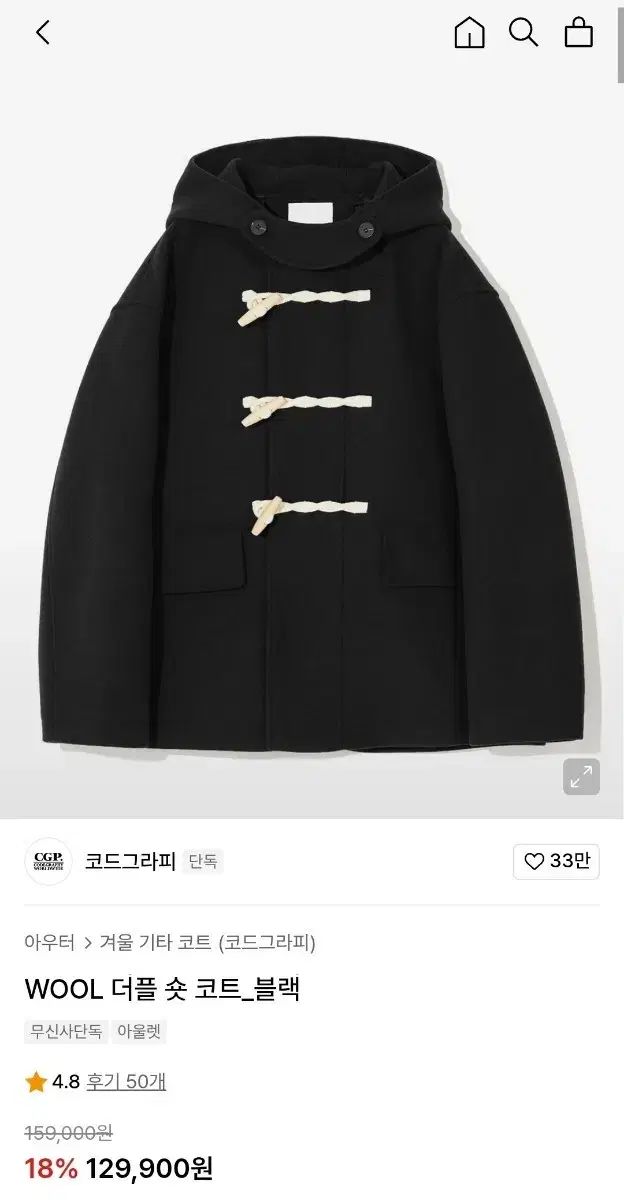Open the 코드그라피 brand page

130,861
